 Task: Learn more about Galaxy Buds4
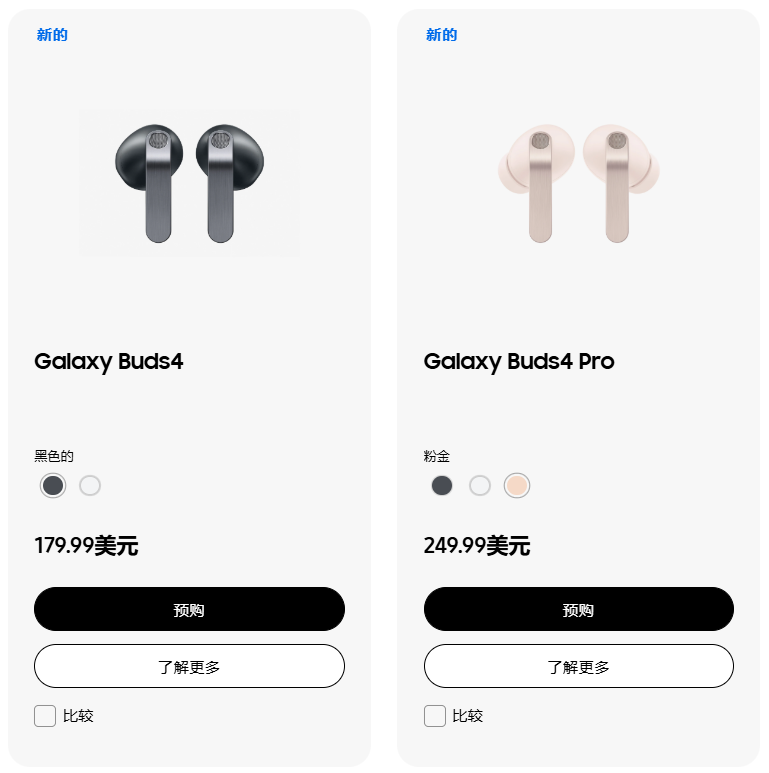[189, 666]
